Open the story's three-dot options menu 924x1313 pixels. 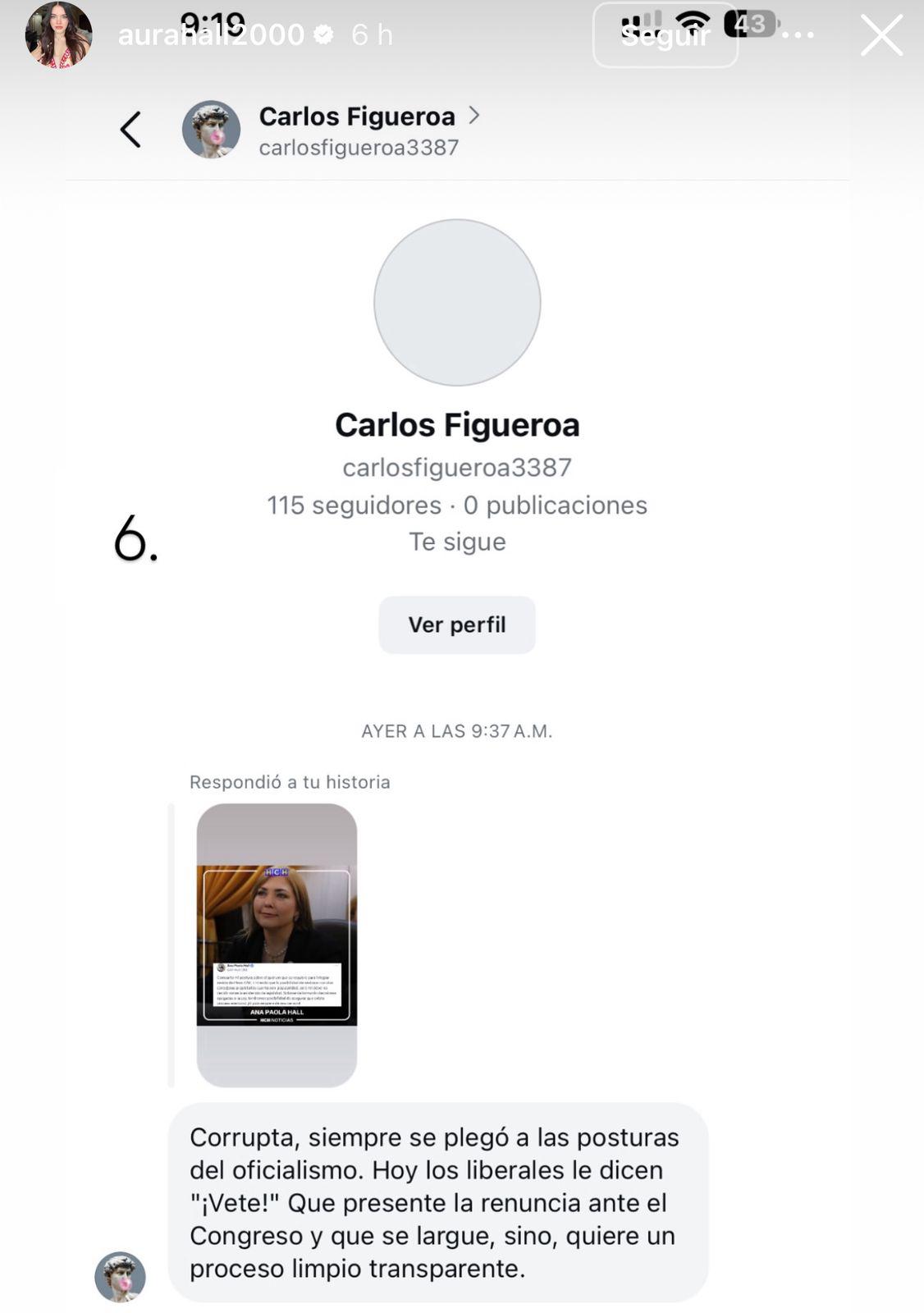pyautogui.click(x=798, y=35)
